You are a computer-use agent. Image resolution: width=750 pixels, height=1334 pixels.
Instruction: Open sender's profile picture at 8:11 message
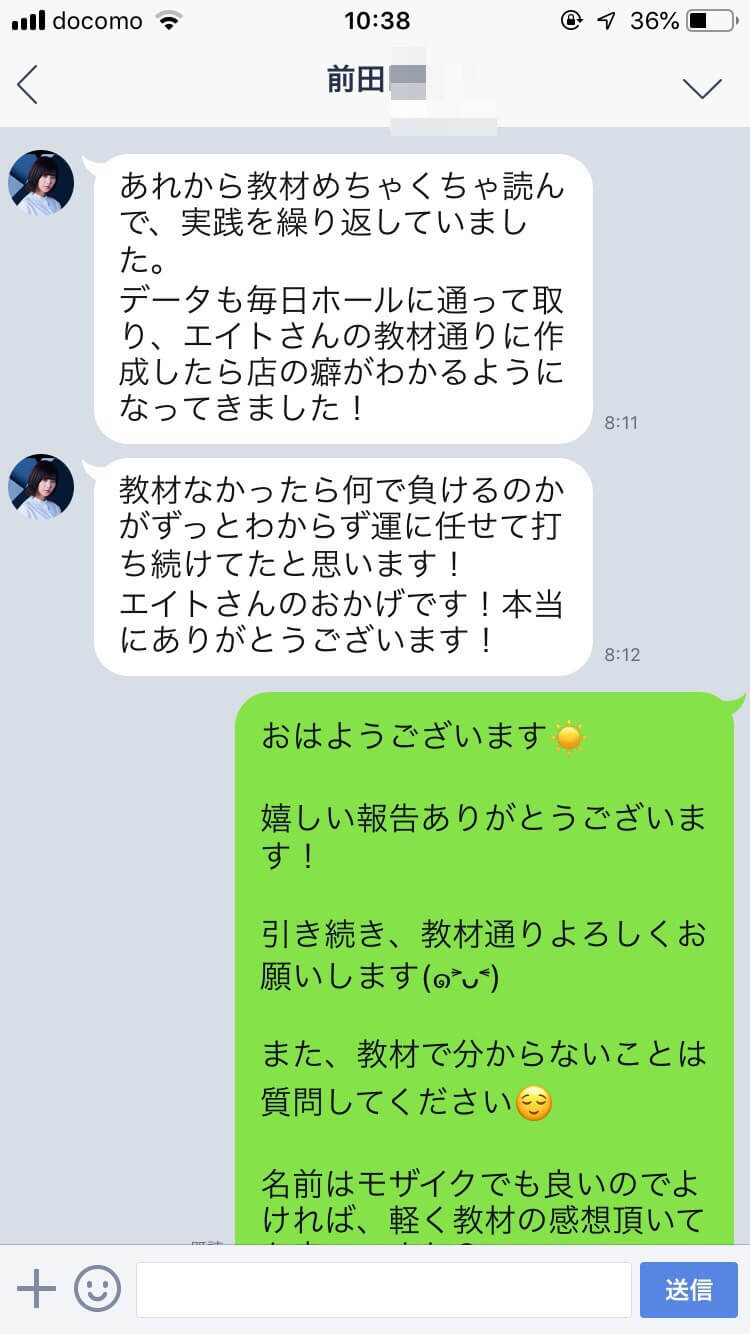(x=41, y=183)
